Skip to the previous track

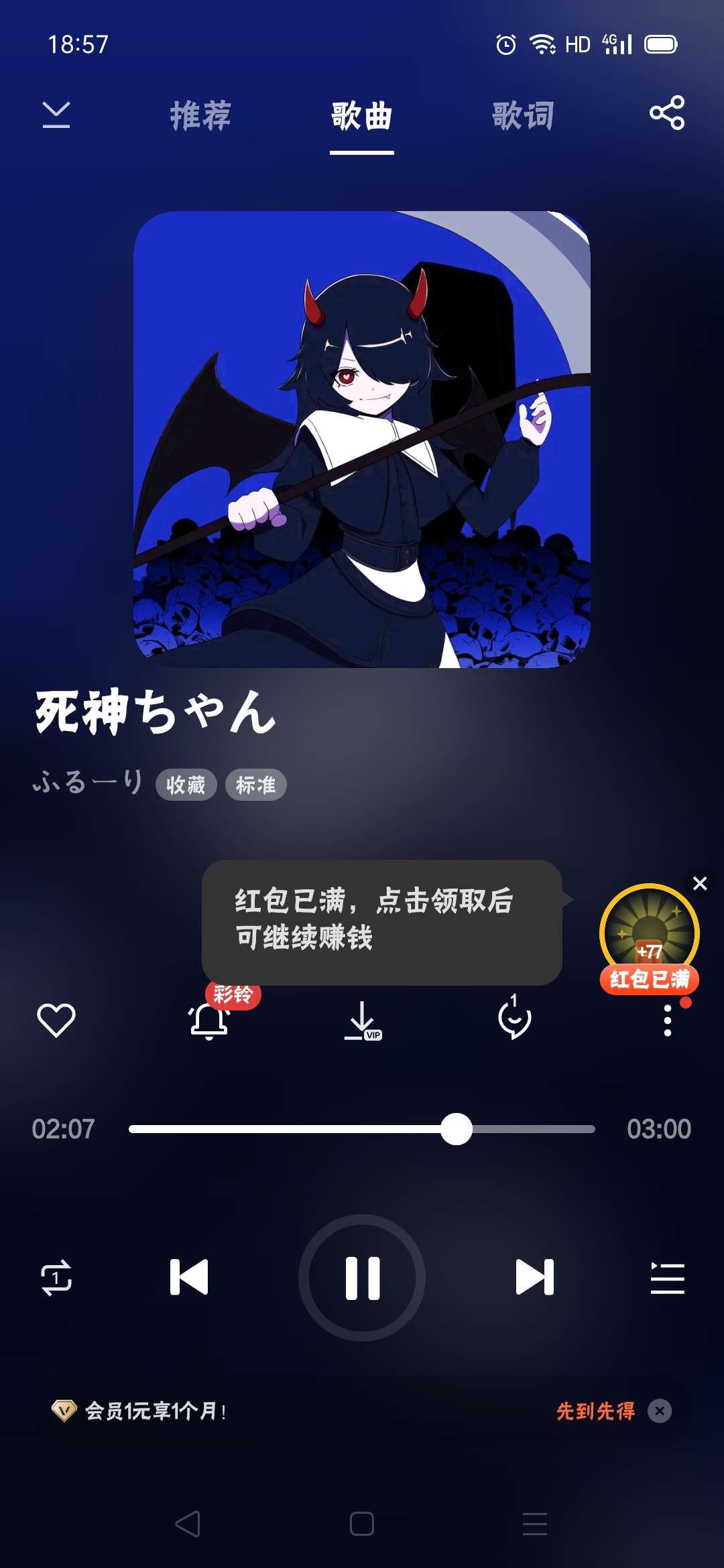pyautogui.click(x=189, y=1277)
